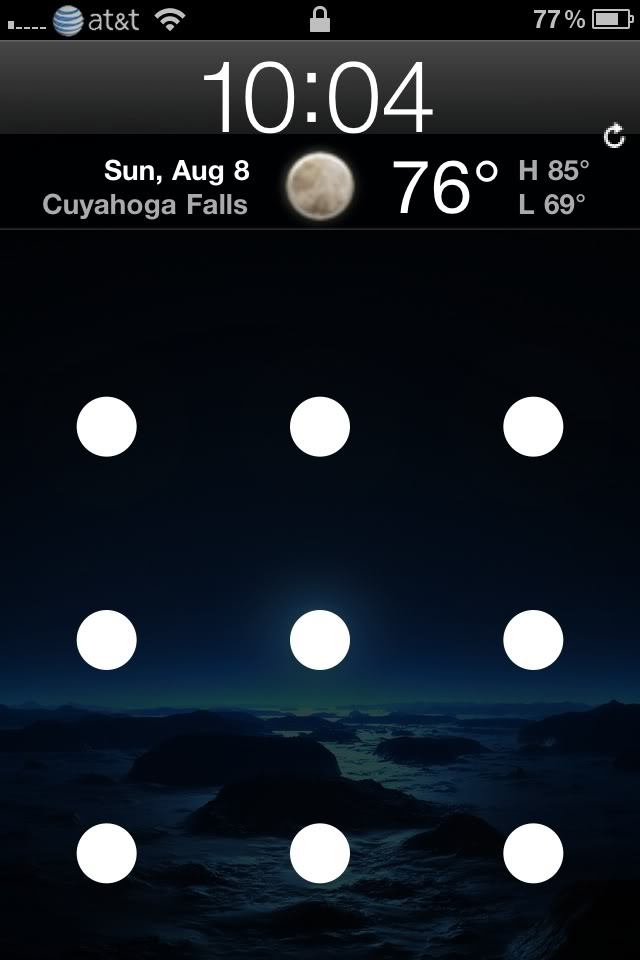Select the top-left dot of the pattern grid
640x960 pixels.
click(107, 427)
